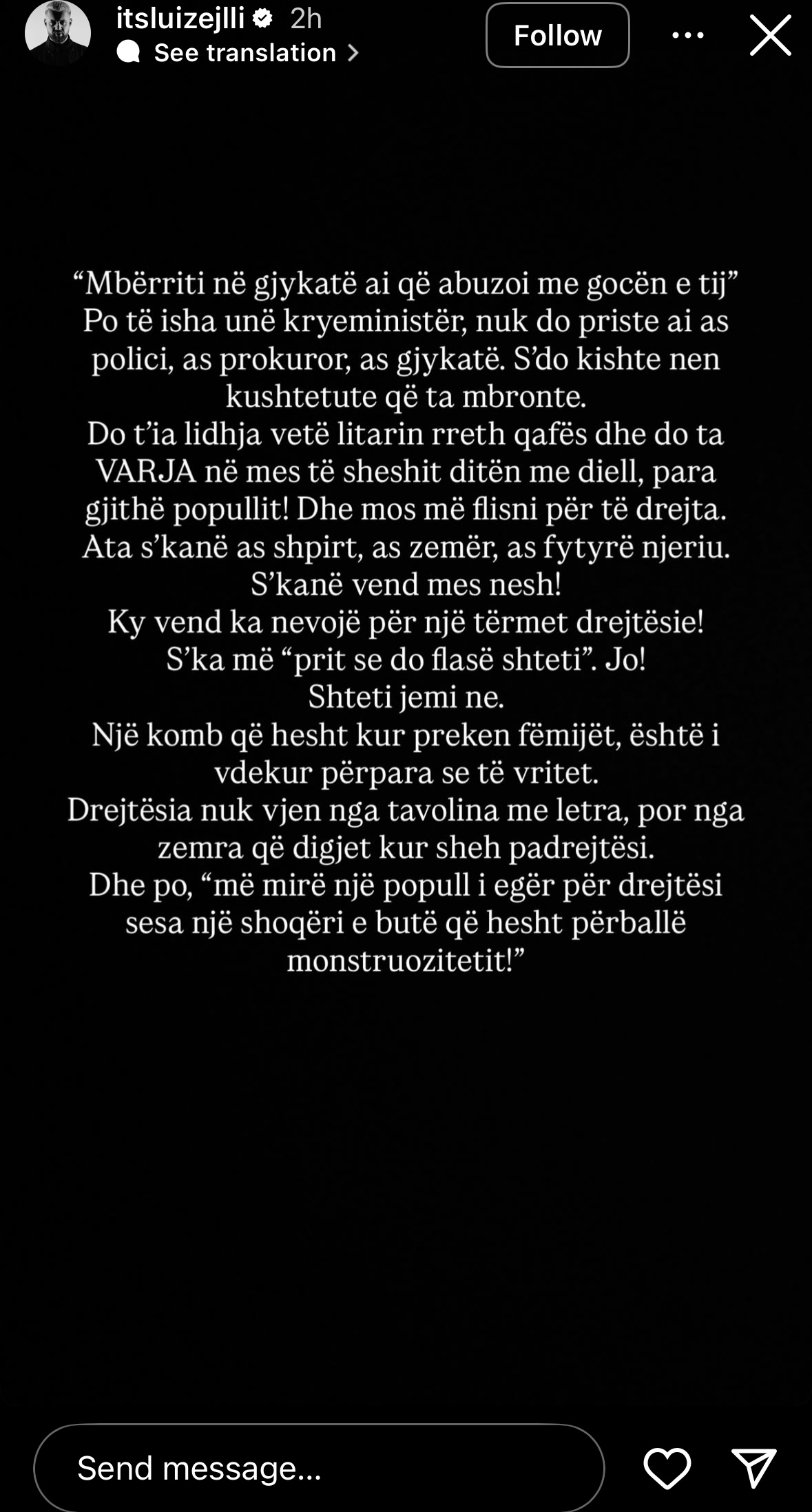Open the itsluizejlli username link
Viewport: 812px width, 1512px height.
pos(180,19)
